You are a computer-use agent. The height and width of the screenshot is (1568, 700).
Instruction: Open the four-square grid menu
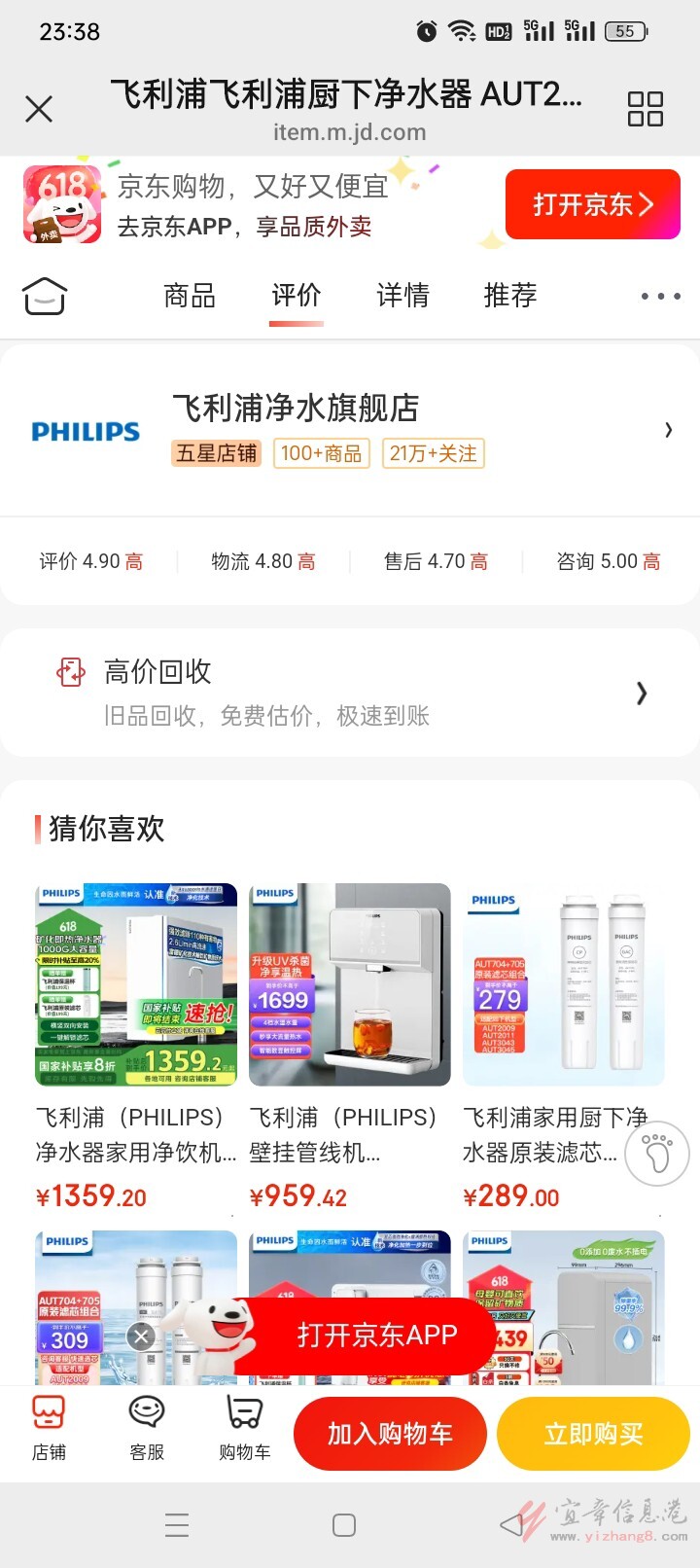[x=645, y=109]
